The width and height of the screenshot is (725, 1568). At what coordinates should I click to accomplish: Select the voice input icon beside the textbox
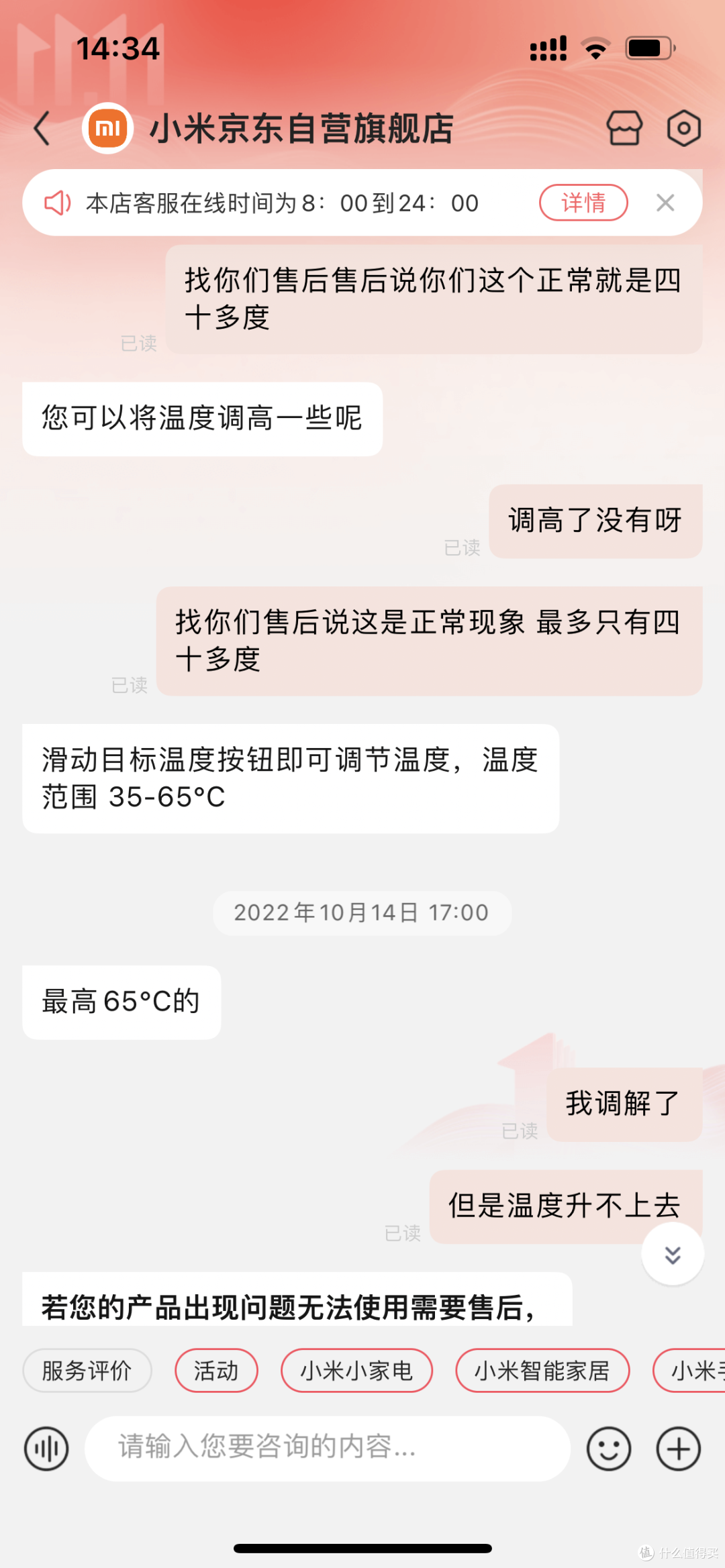pyautogui.click(x=45, y=1448)
